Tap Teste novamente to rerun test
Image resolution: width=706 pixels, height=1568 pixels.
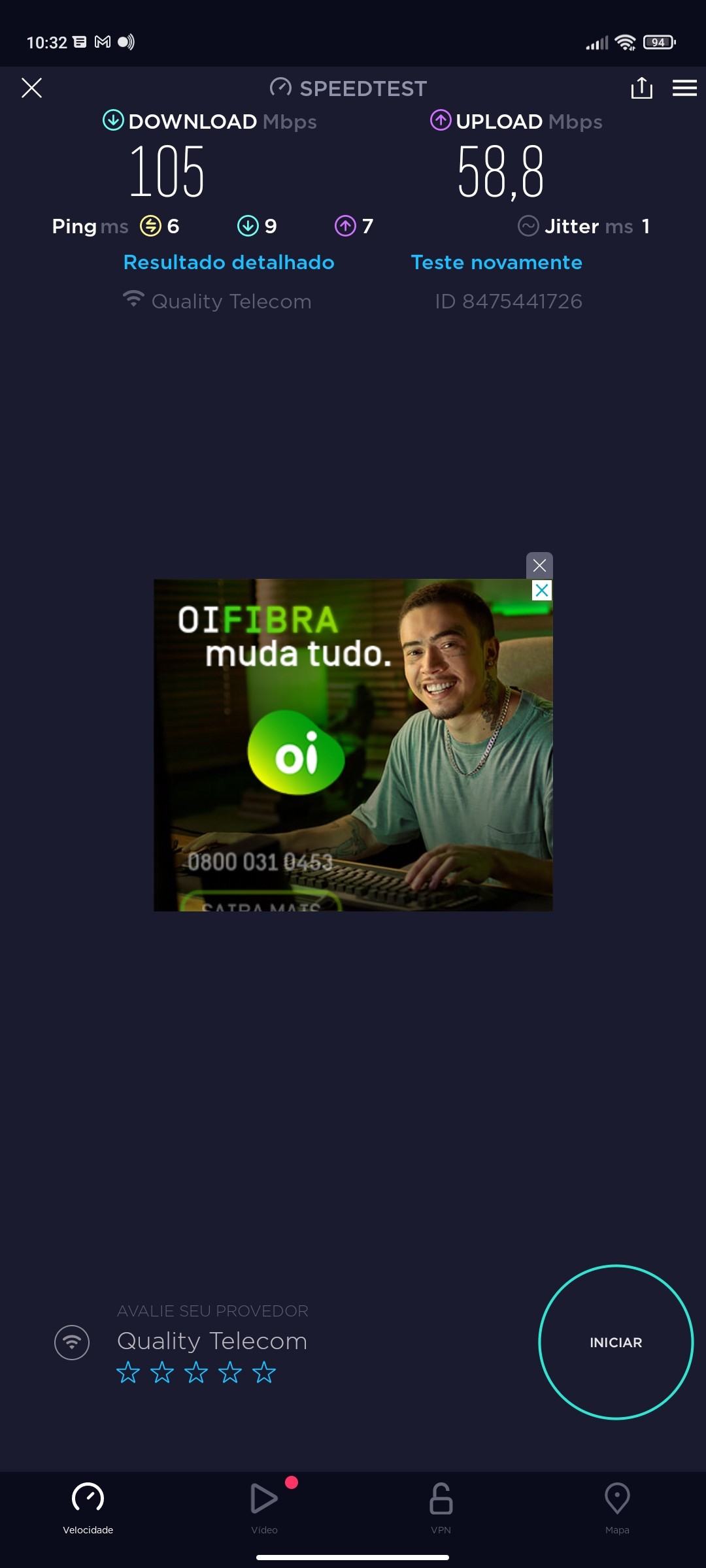coord(496,263)
